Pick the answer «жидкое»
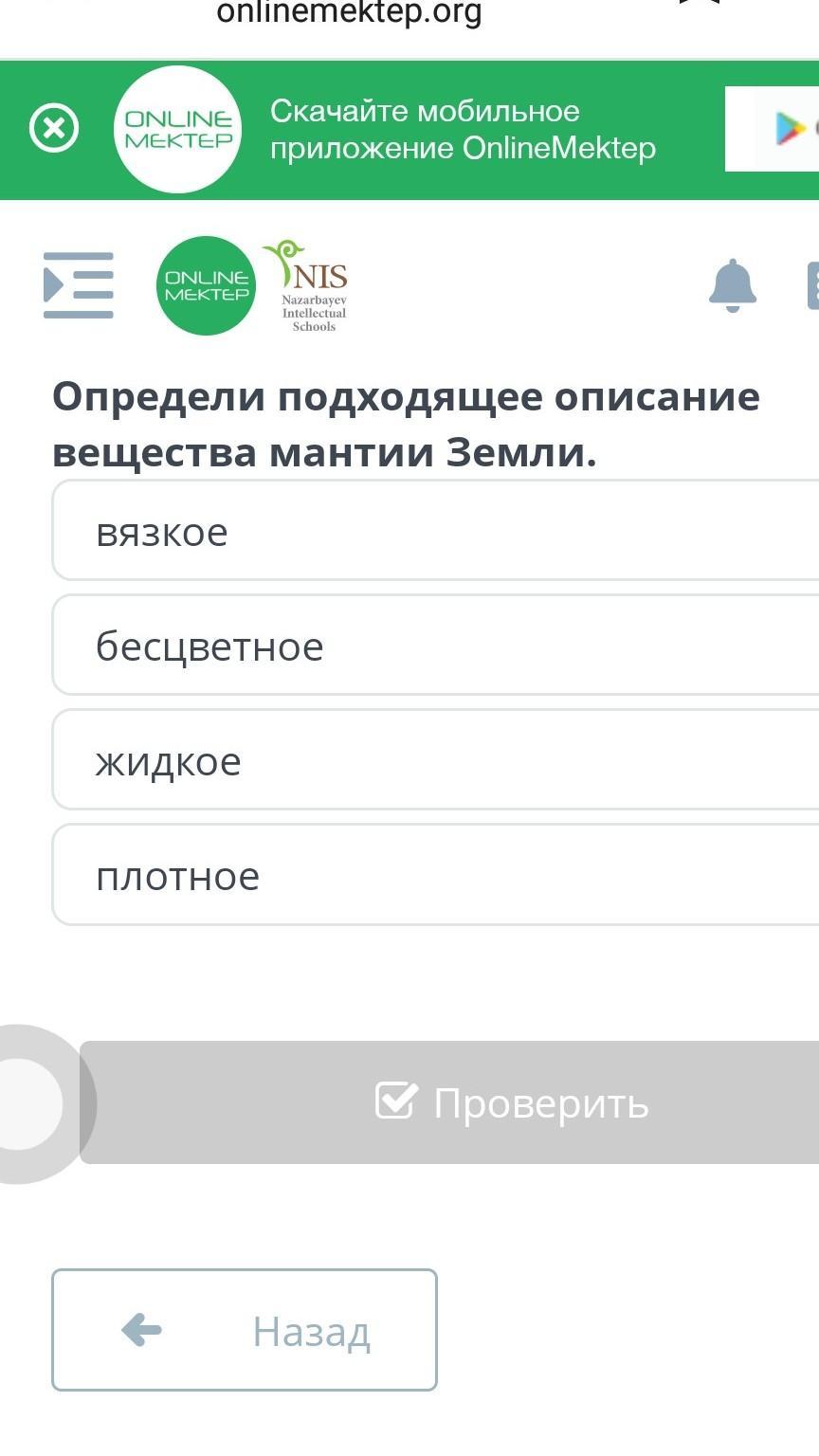 click(436, 760)
